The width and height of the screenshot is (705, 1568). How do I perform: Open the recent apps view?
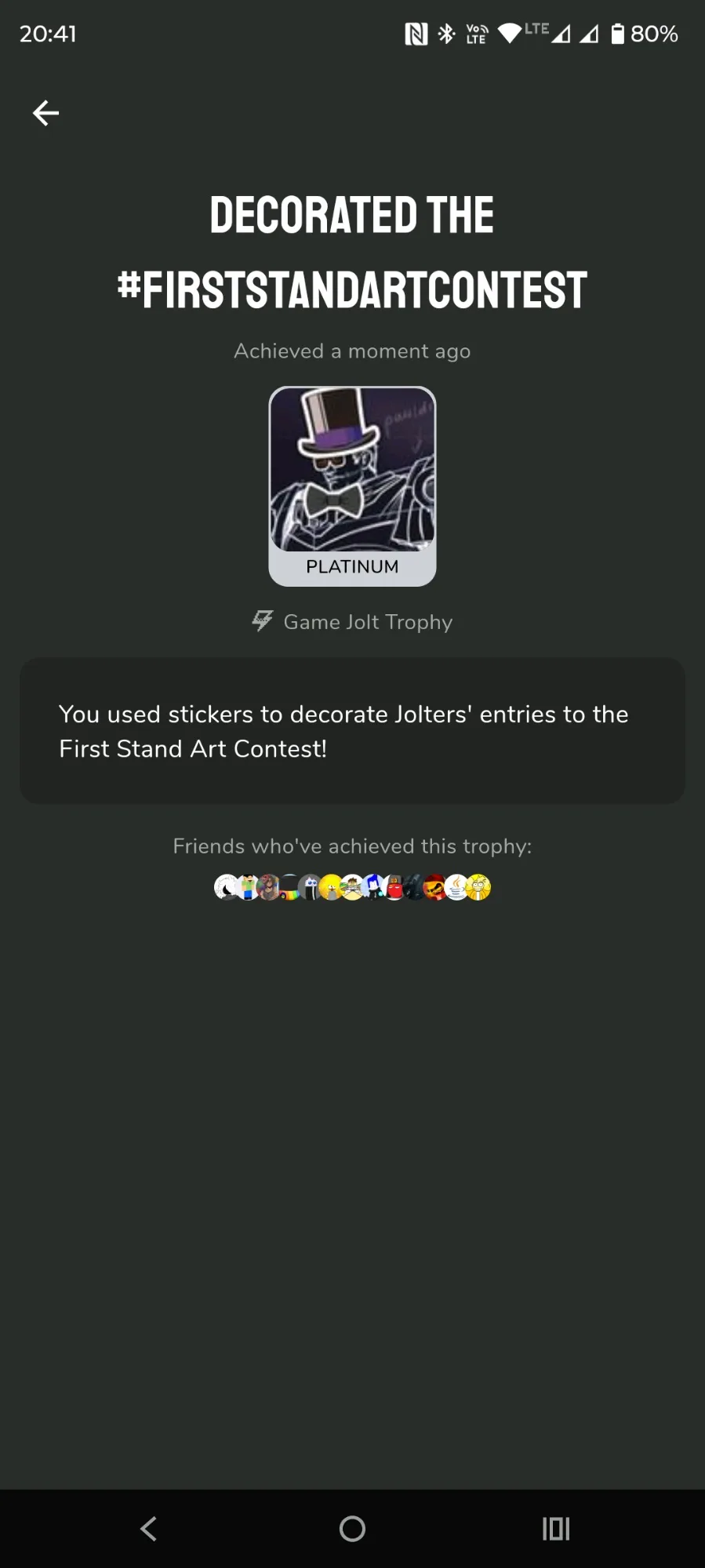[x=555, y=1528]
